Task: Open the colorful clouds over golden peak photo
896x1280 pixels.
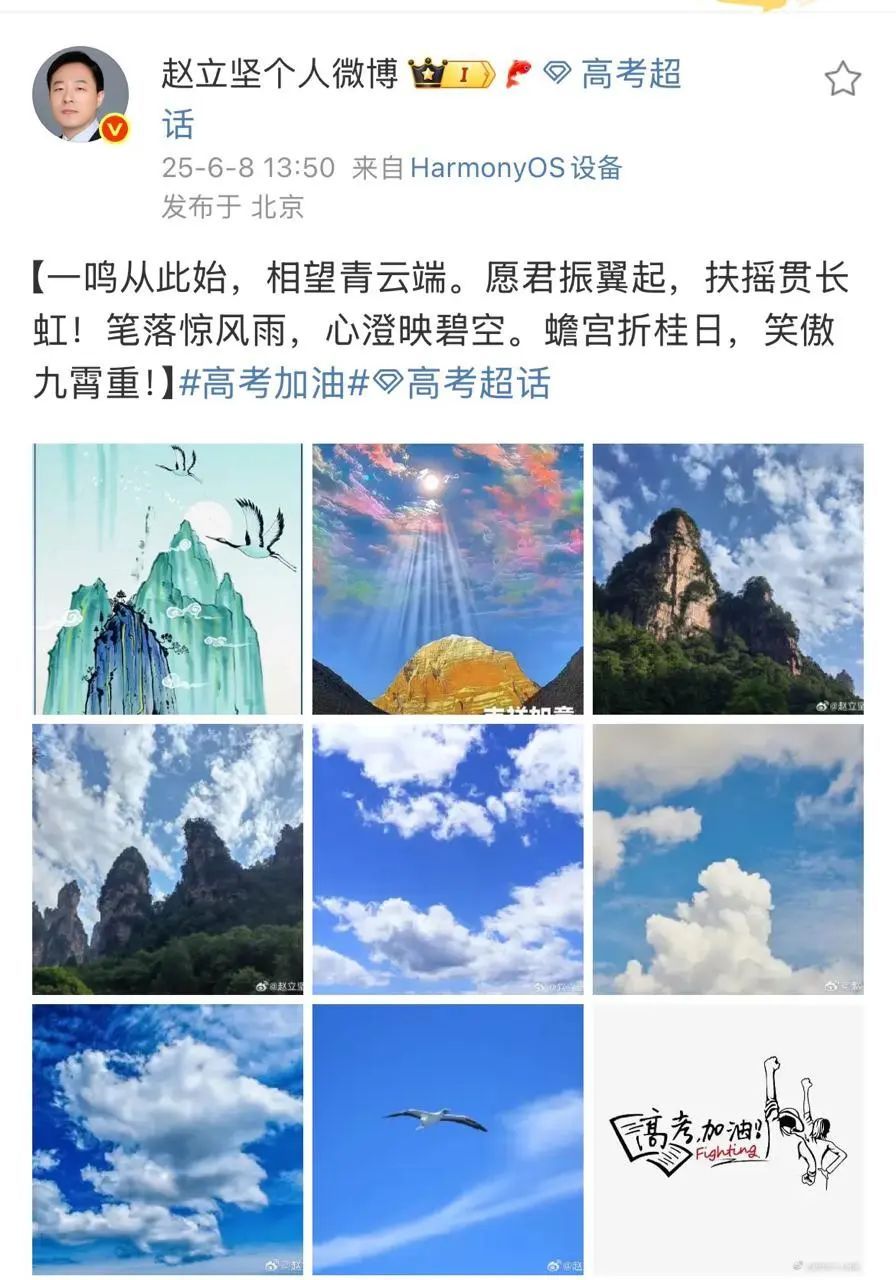Action: click(x=447, y=579)
